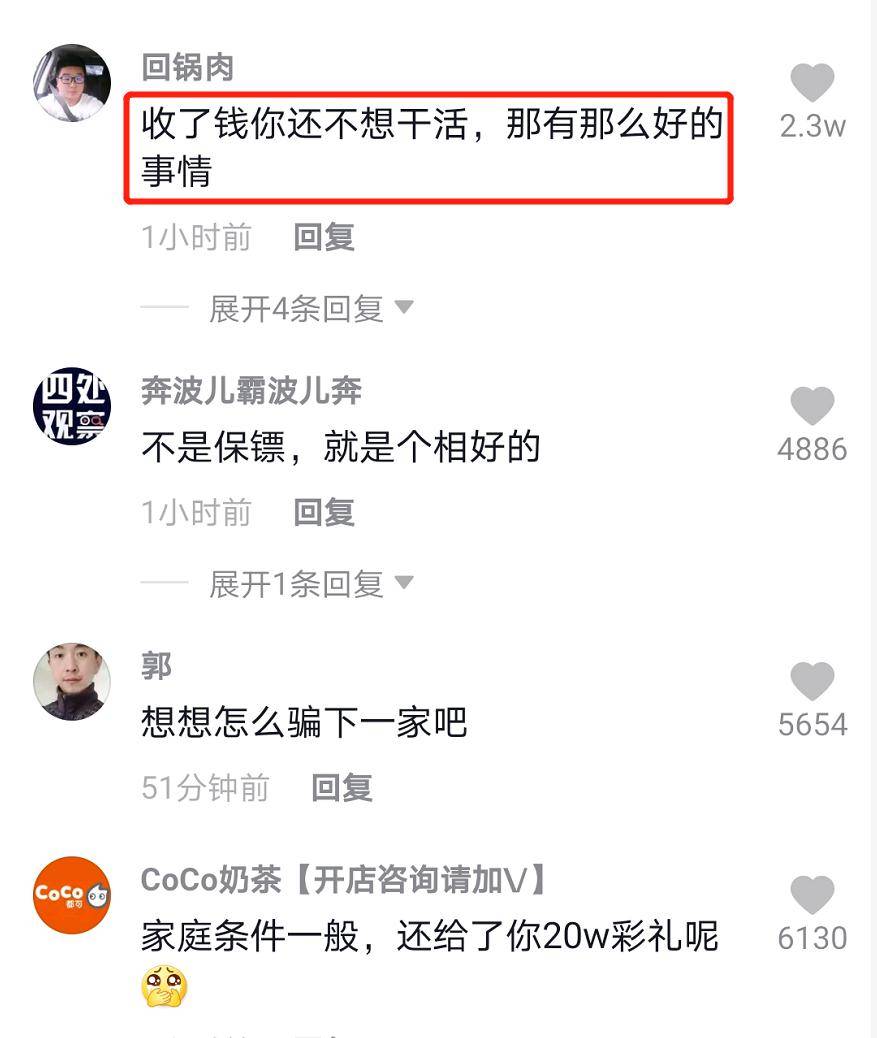The width and height of the screenshot is (877, 1038).
Task: Reply to 奔波儿霸波儿奔's comment
Action: (x=324, y=513)
